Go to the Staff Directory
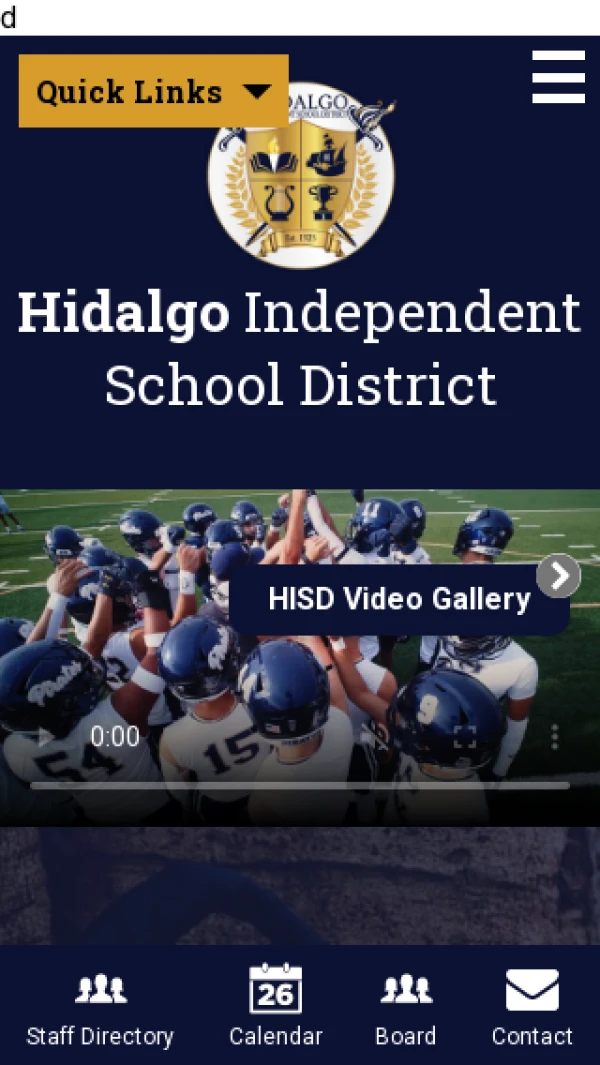The width and height of the screenshot is (600, 1065). click(100, 1005)
